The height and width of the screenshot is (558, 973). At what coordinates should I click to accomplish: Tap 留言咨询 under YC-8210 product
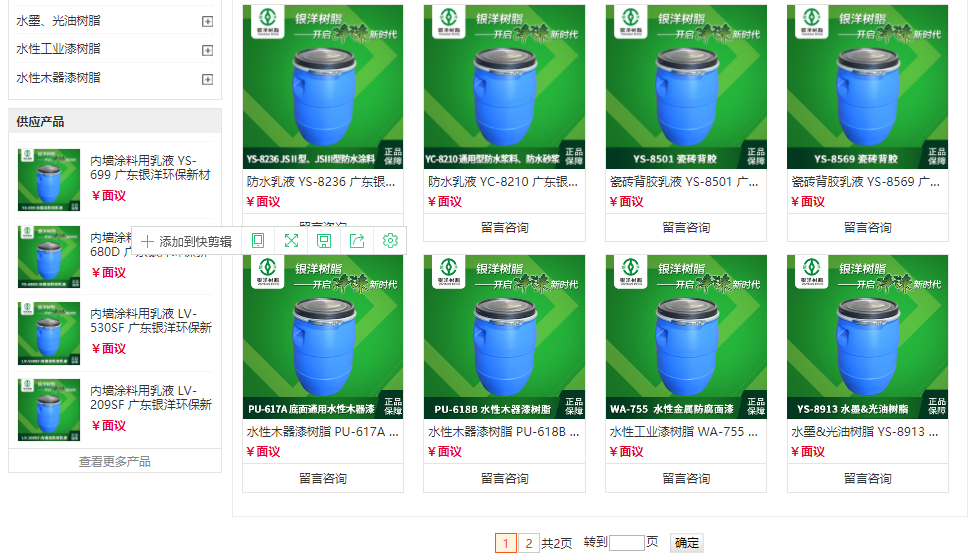pyautogui.click(x=504, y=228)
